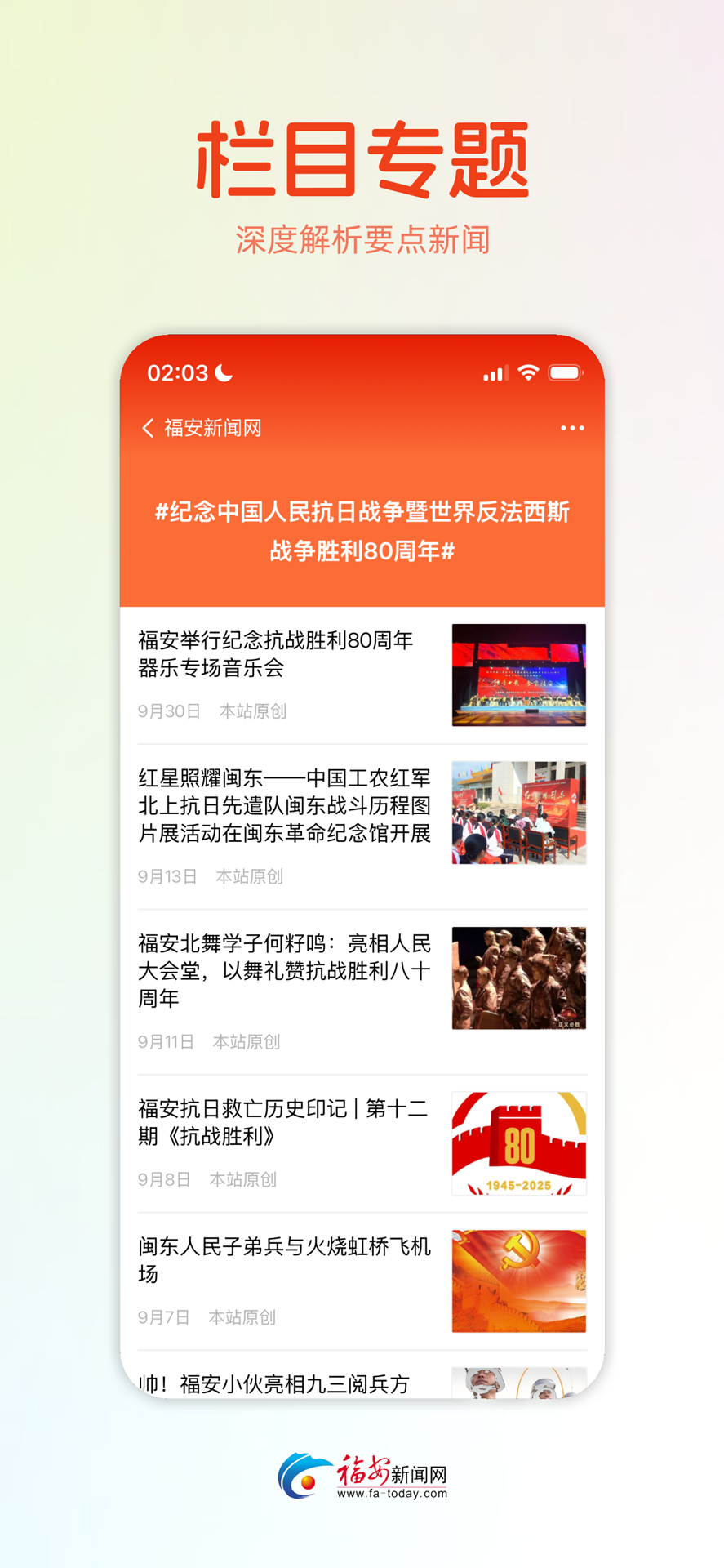Image resolution: width=724 pixels, height=1568 pixels.
Task: Open the more options ellipsis menu
Action: tap(573, 428)
